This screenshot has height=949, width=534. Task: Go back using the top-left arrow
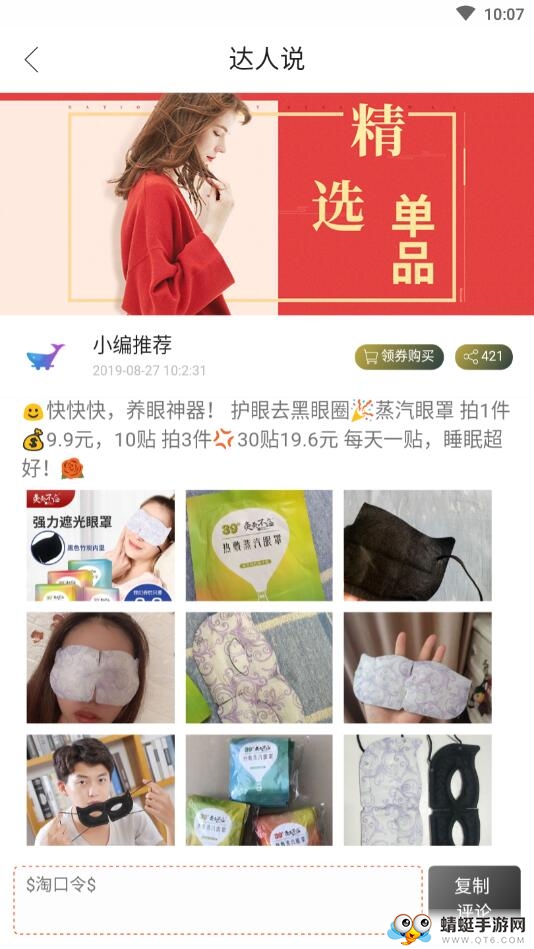[x=31, y=59]
